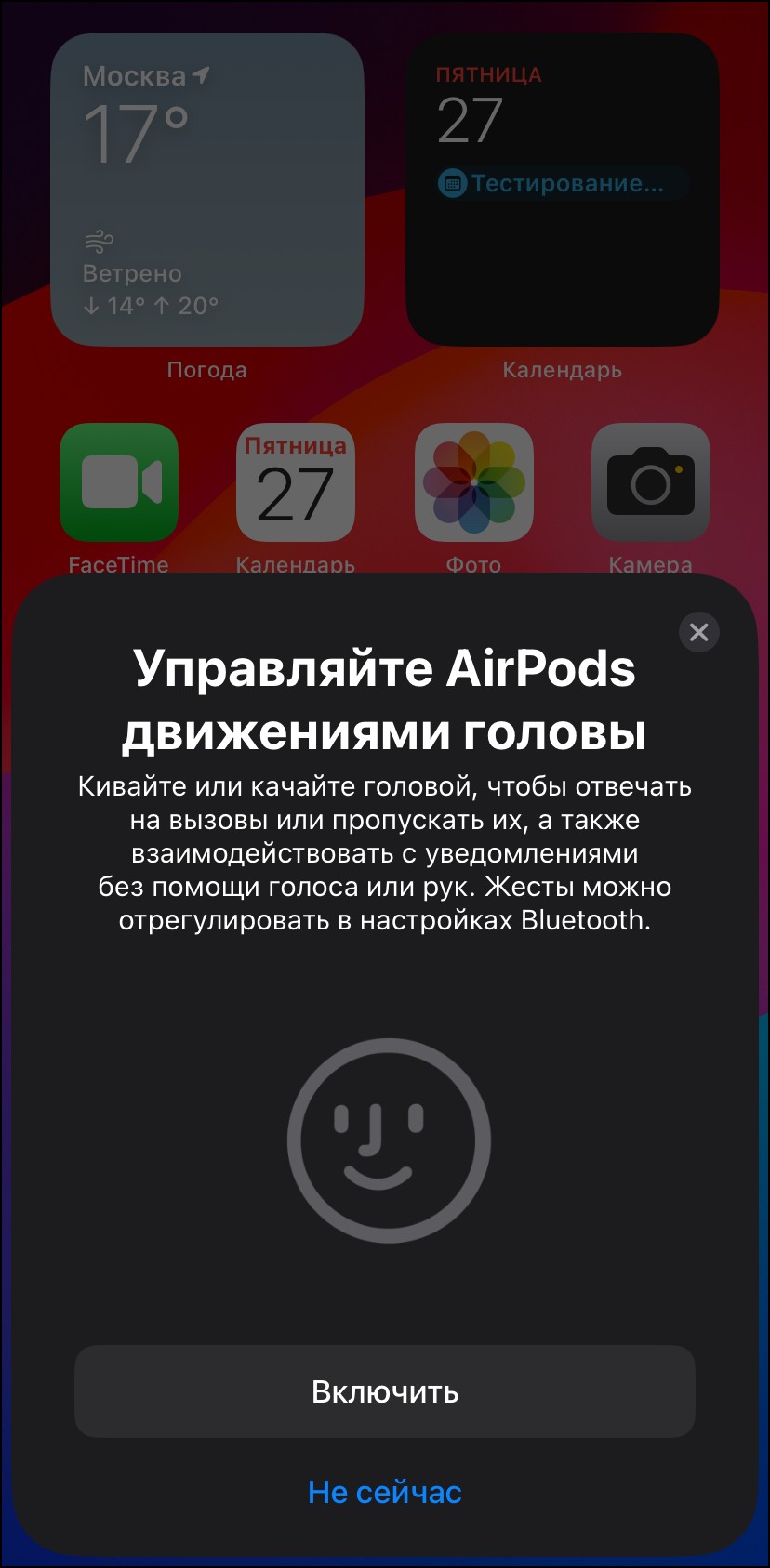Enable AirPods head gestures with Включить

pos(384,1391)
